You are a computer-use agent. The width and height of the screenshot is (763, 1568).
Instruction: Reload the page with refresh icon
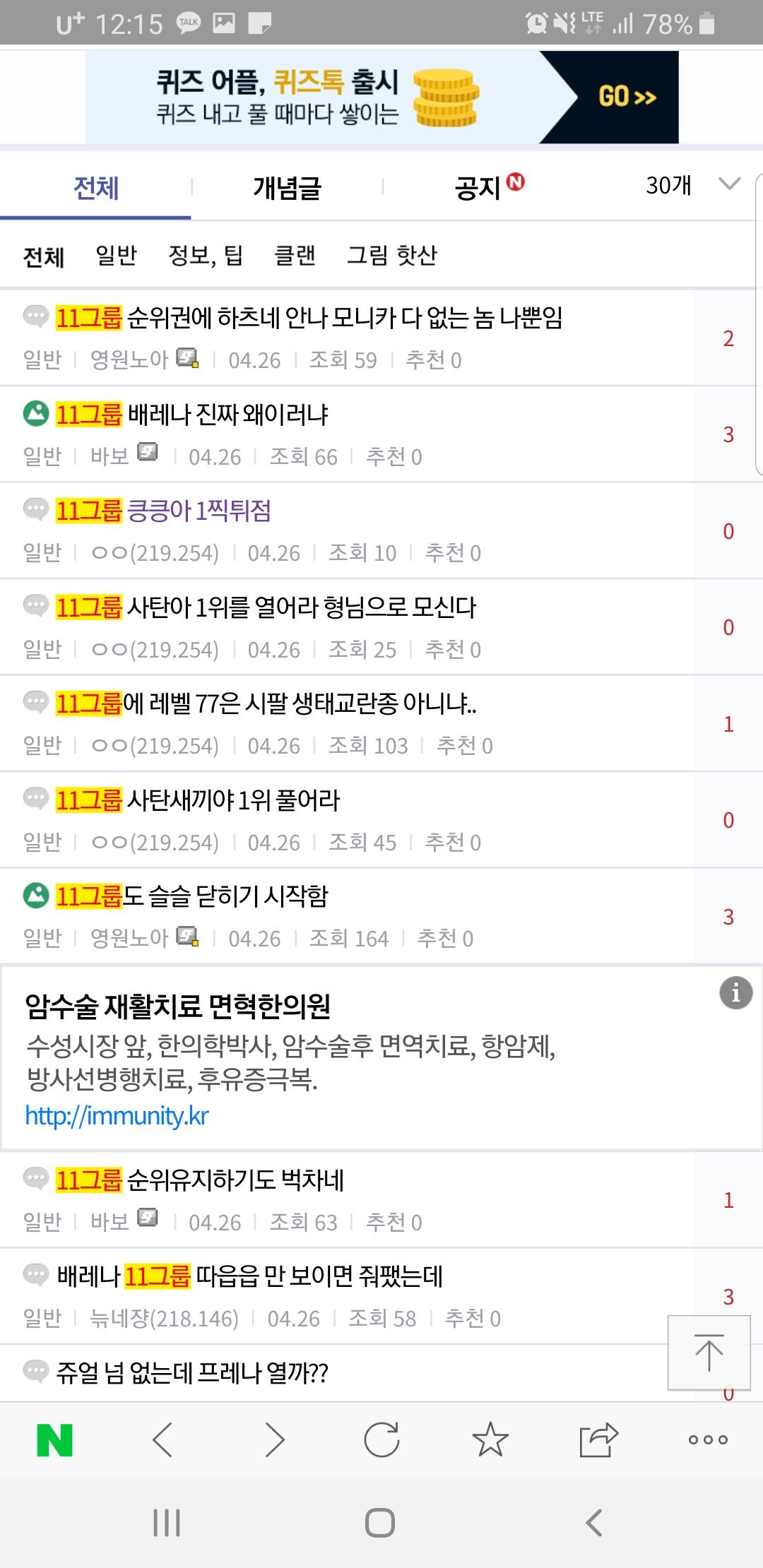(381, 1439)
